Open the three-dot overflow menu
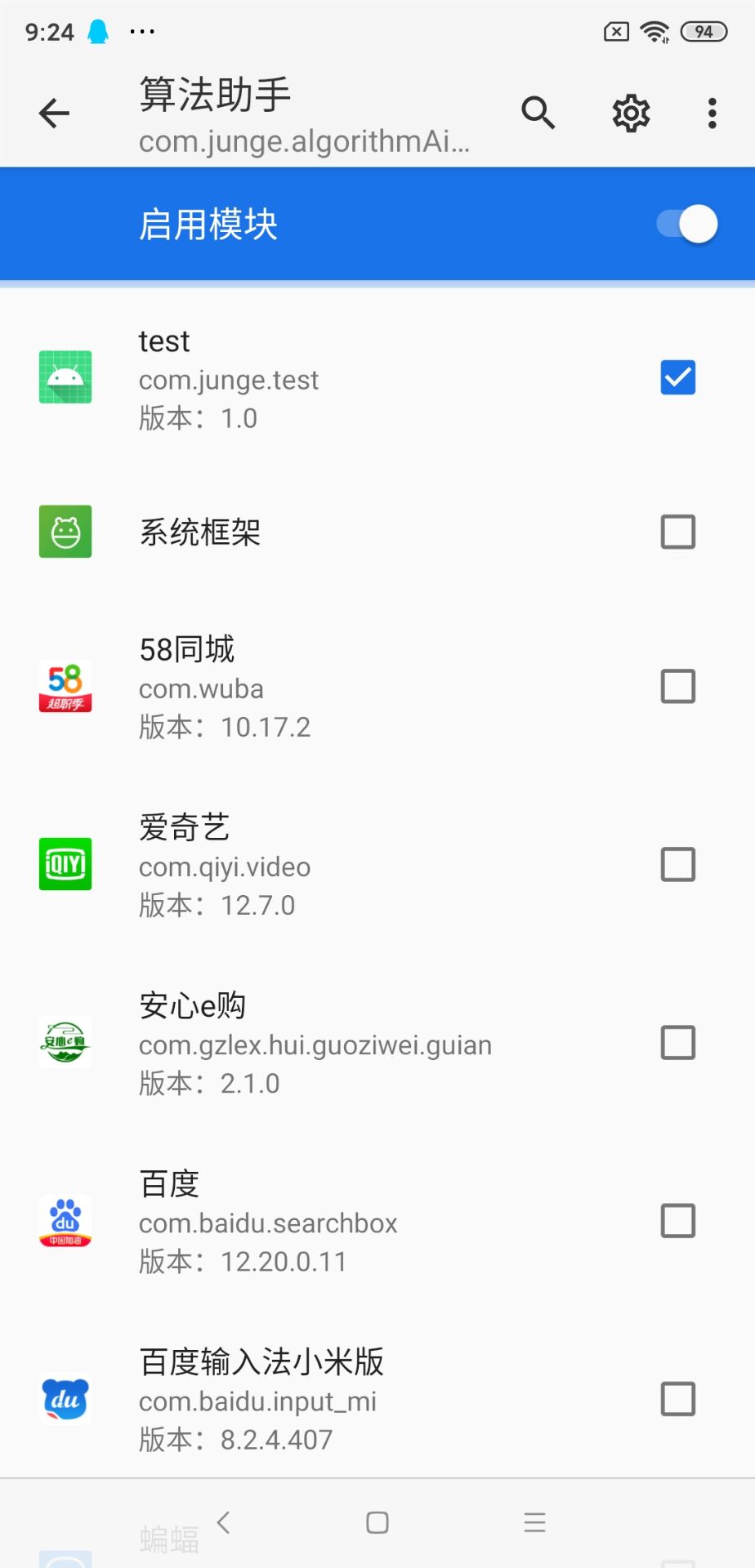 point(711,113)
